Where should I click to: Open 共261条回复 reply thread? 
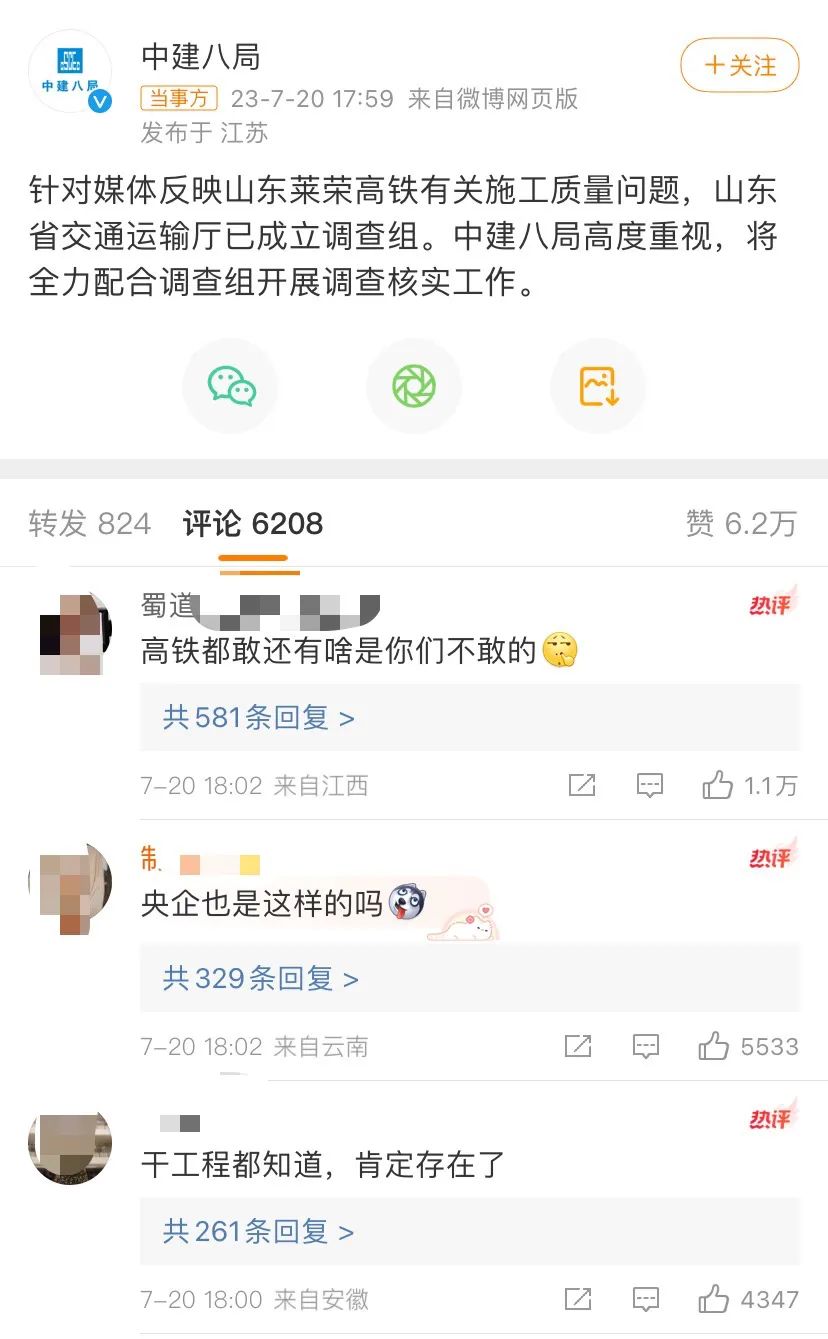coord(258,1232)
